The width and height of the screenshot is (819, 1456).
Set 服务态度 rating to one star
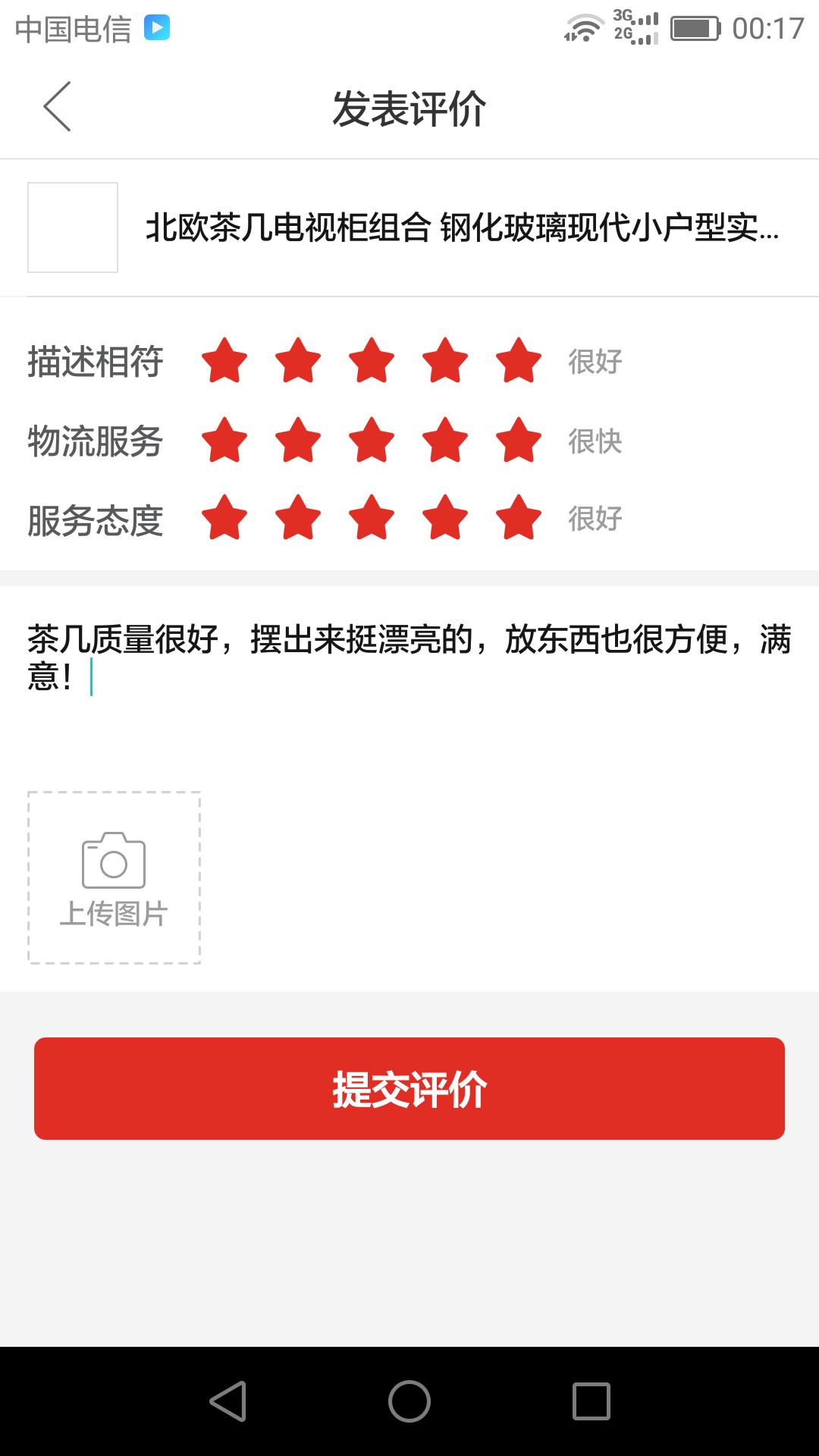[x=224, y=517]
